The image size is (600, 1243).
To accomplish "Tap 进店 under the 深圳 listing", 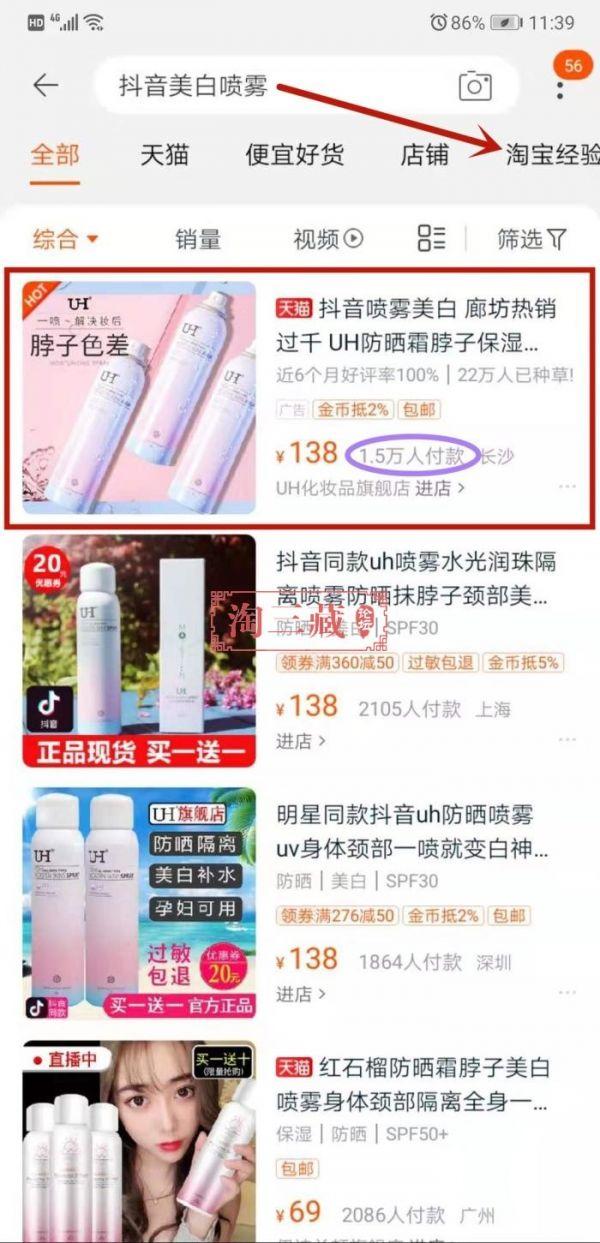I will 300,994.
